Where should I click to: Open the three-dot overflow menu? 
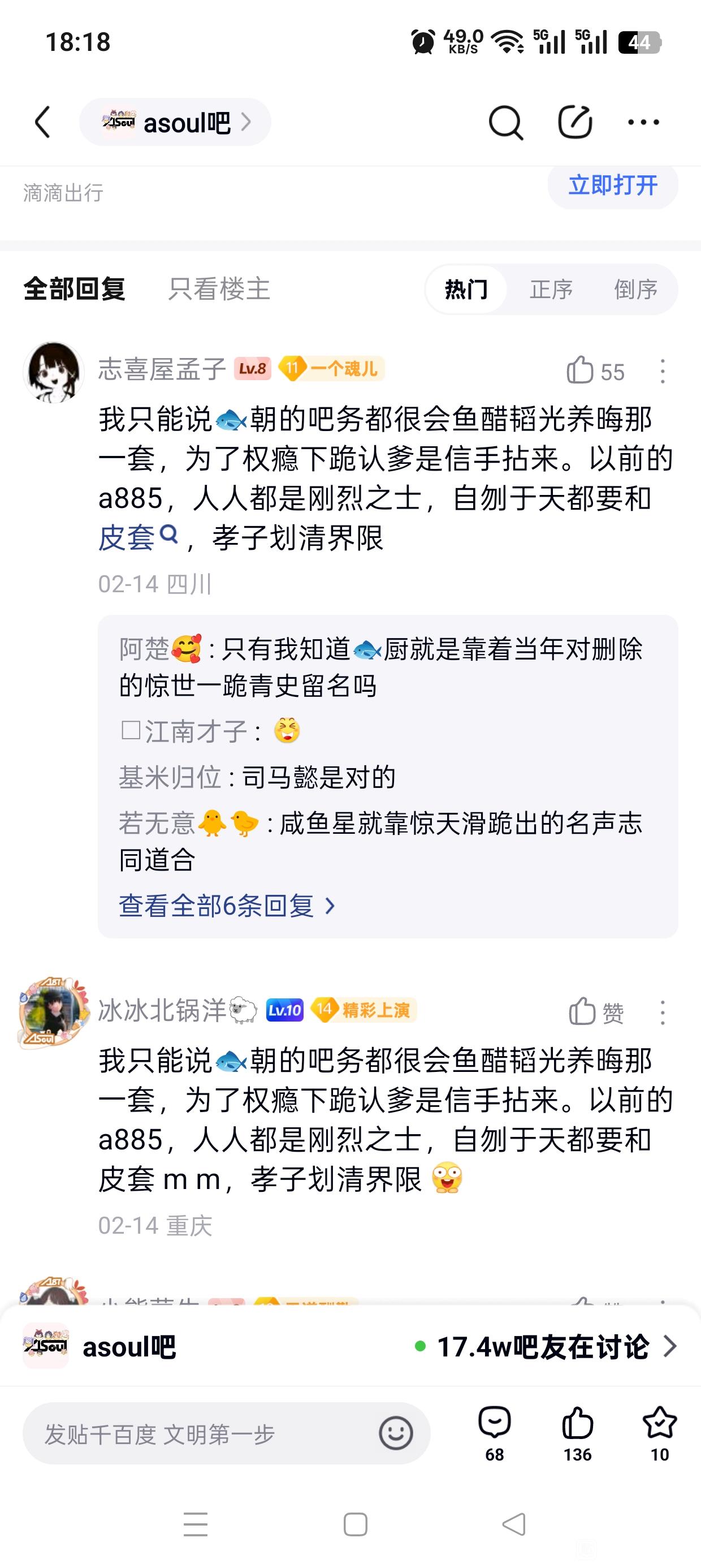click(x=643, y=122)
